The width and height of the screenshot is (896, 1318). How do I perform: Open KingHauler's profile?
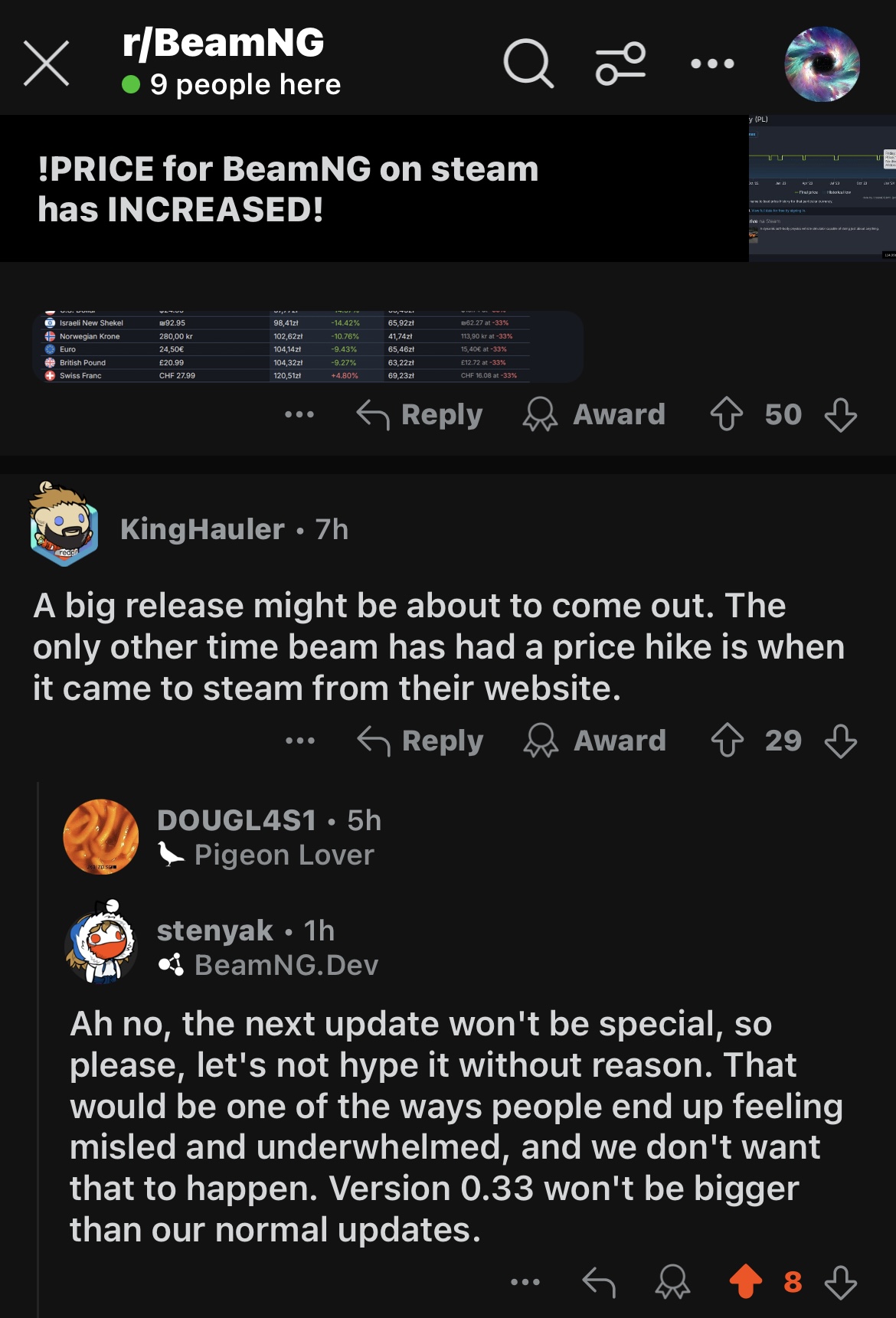[x=202, y=529]
